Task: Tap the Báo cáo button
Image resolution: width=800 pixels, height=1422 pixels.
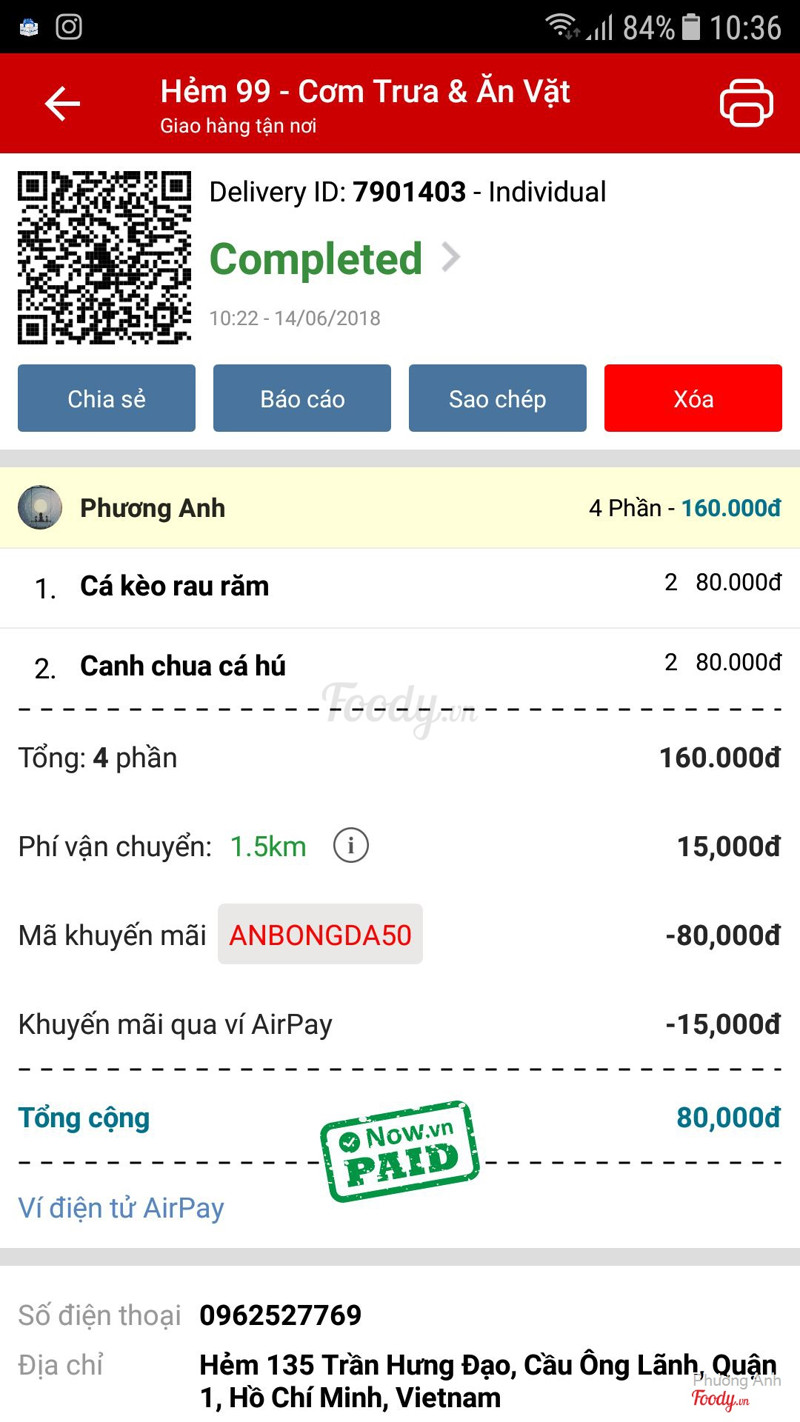Action: pyautogui.click(x=302, y=399)
